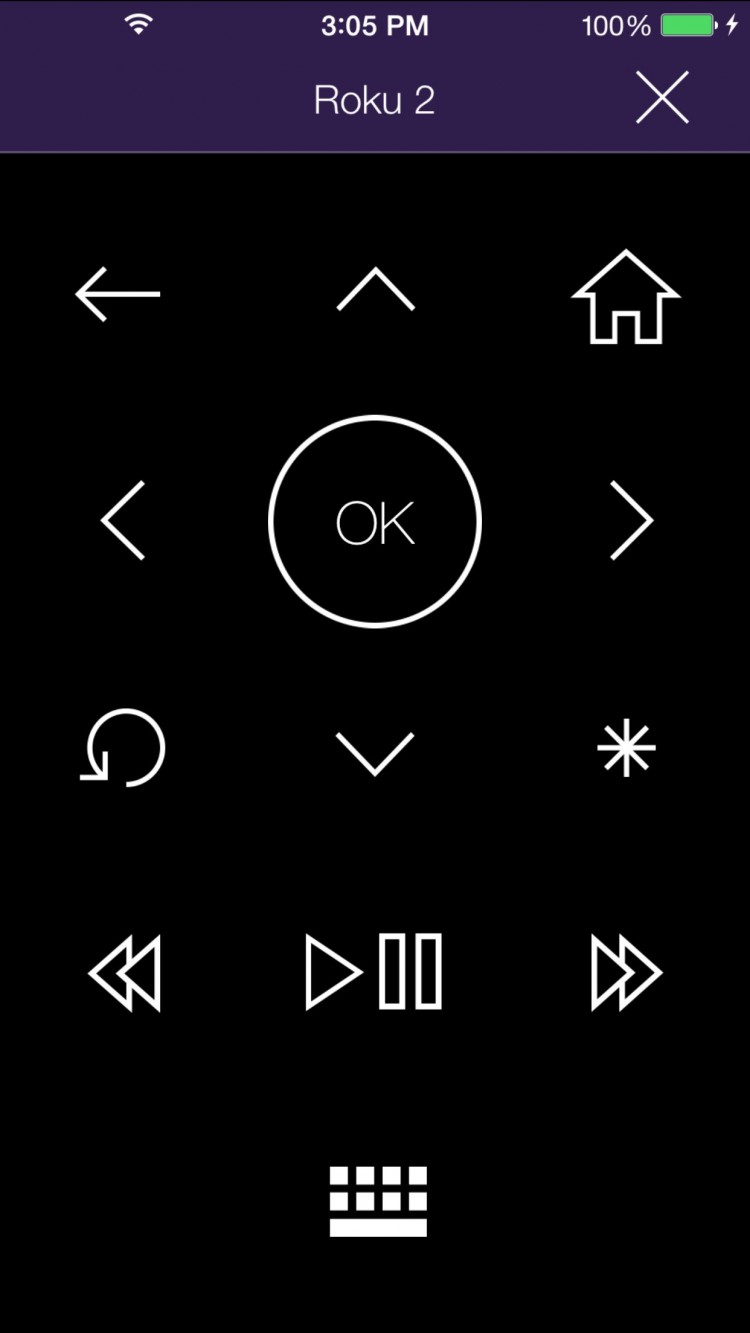The width and height of the screenshot is (750, 1333).
Task: Rewind playback
Action: click(x=125, y=972)
